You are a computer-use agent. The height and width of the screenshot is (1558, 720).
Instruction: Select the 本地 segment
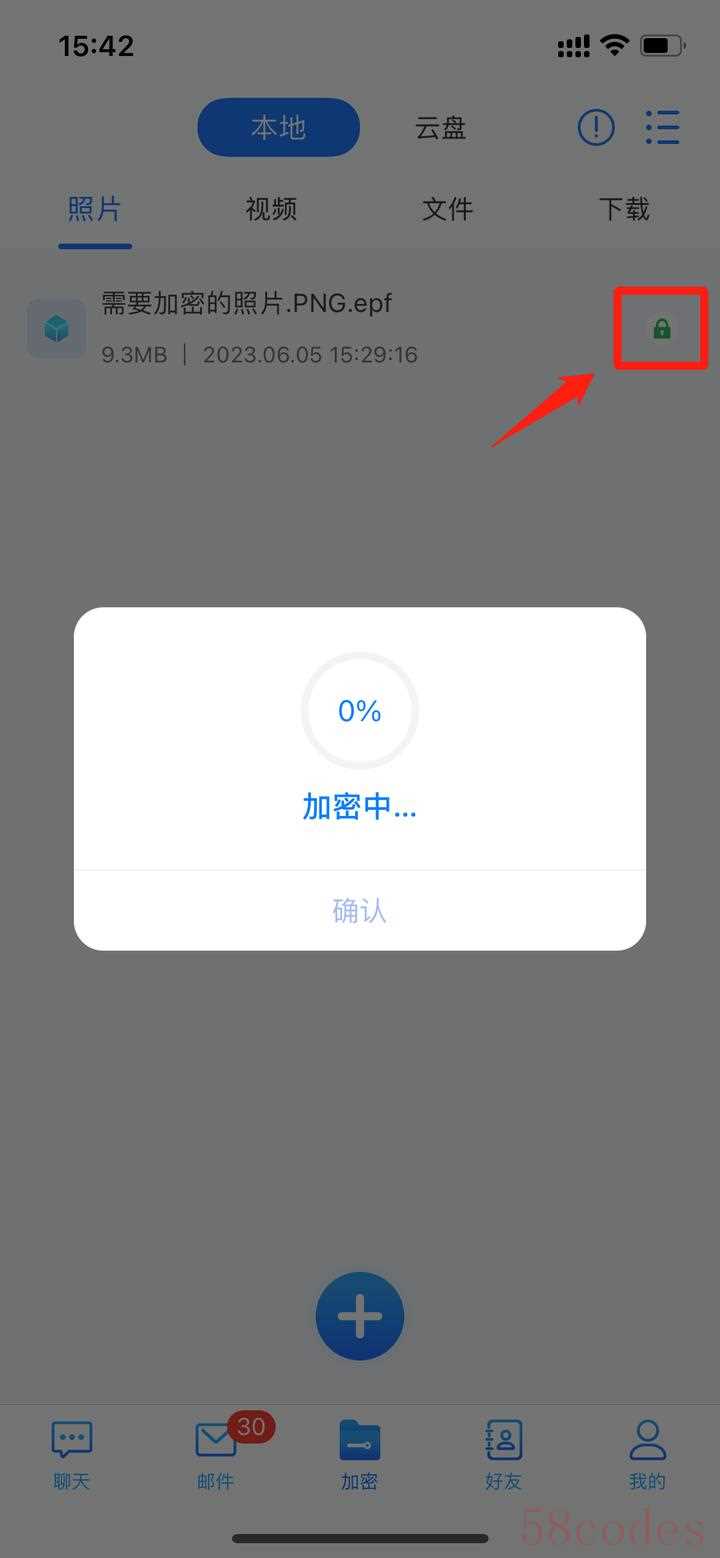point(278,127)
